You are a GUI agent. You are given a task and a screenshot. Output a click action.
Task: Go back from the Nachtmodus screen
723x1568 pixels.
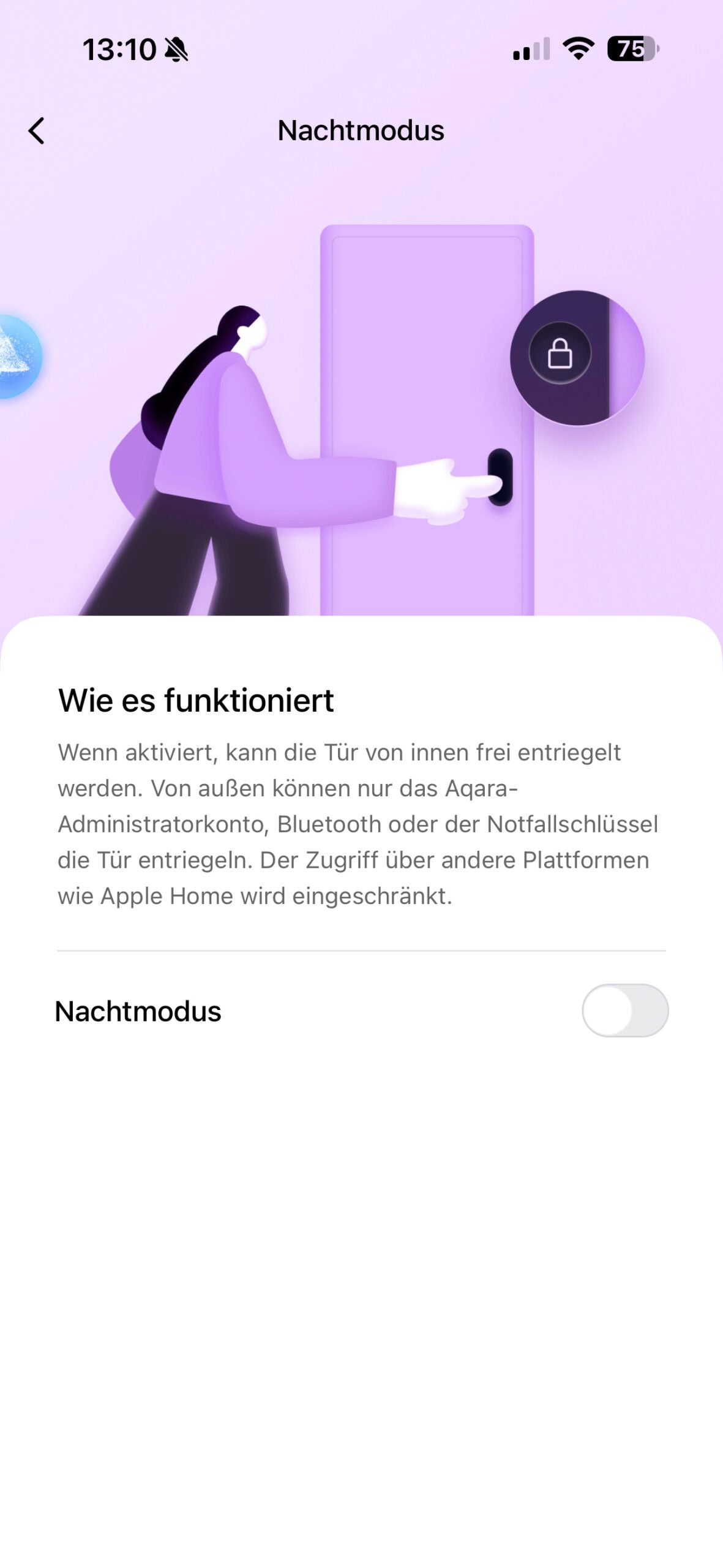[37, 130]
